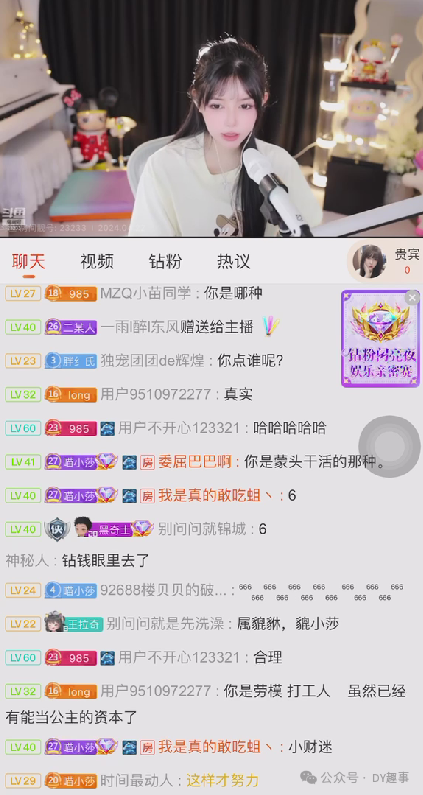
Task: Switch to the 视频 tab
Action: (97, 262)
